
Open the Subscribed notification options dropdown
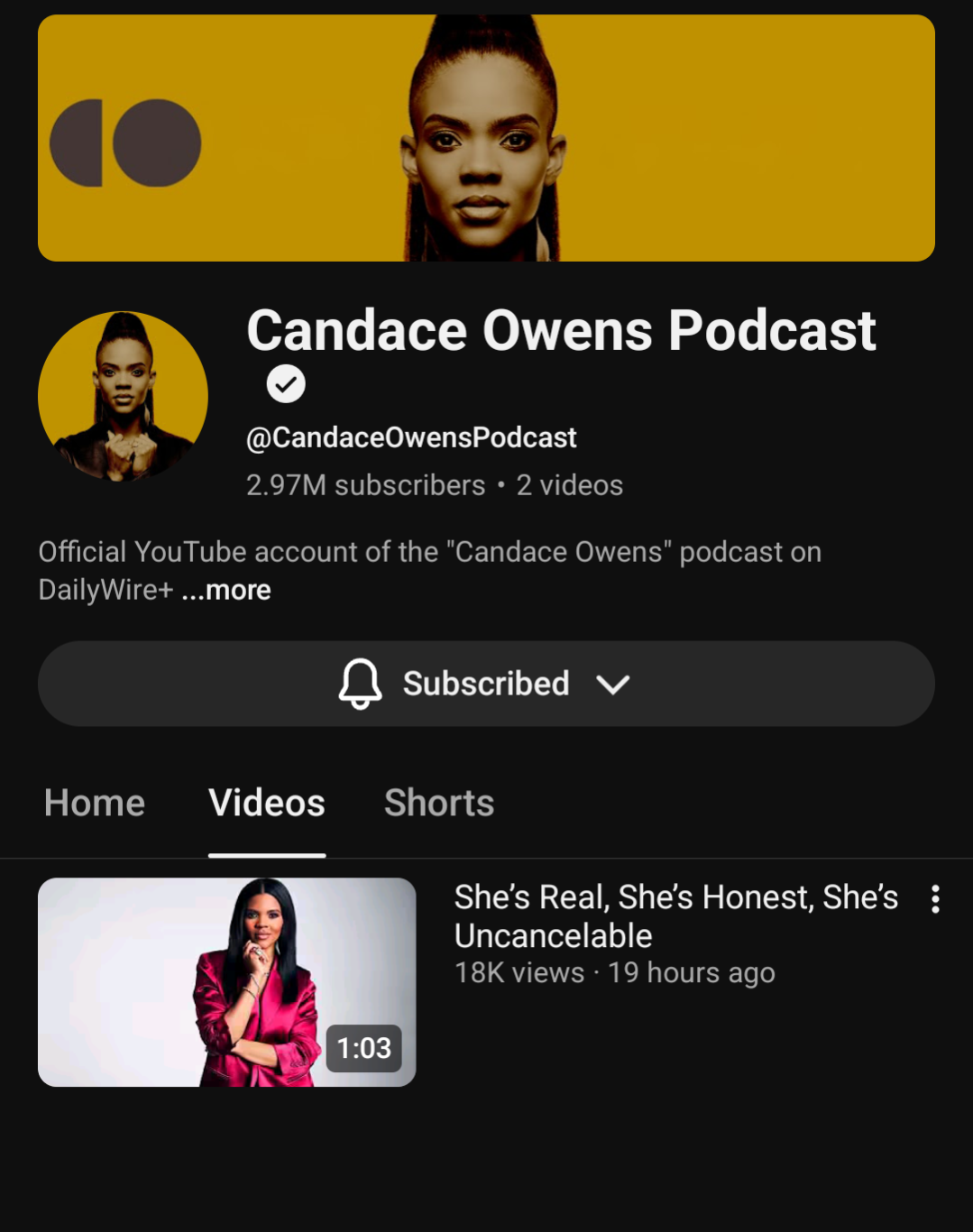point(485,684)
